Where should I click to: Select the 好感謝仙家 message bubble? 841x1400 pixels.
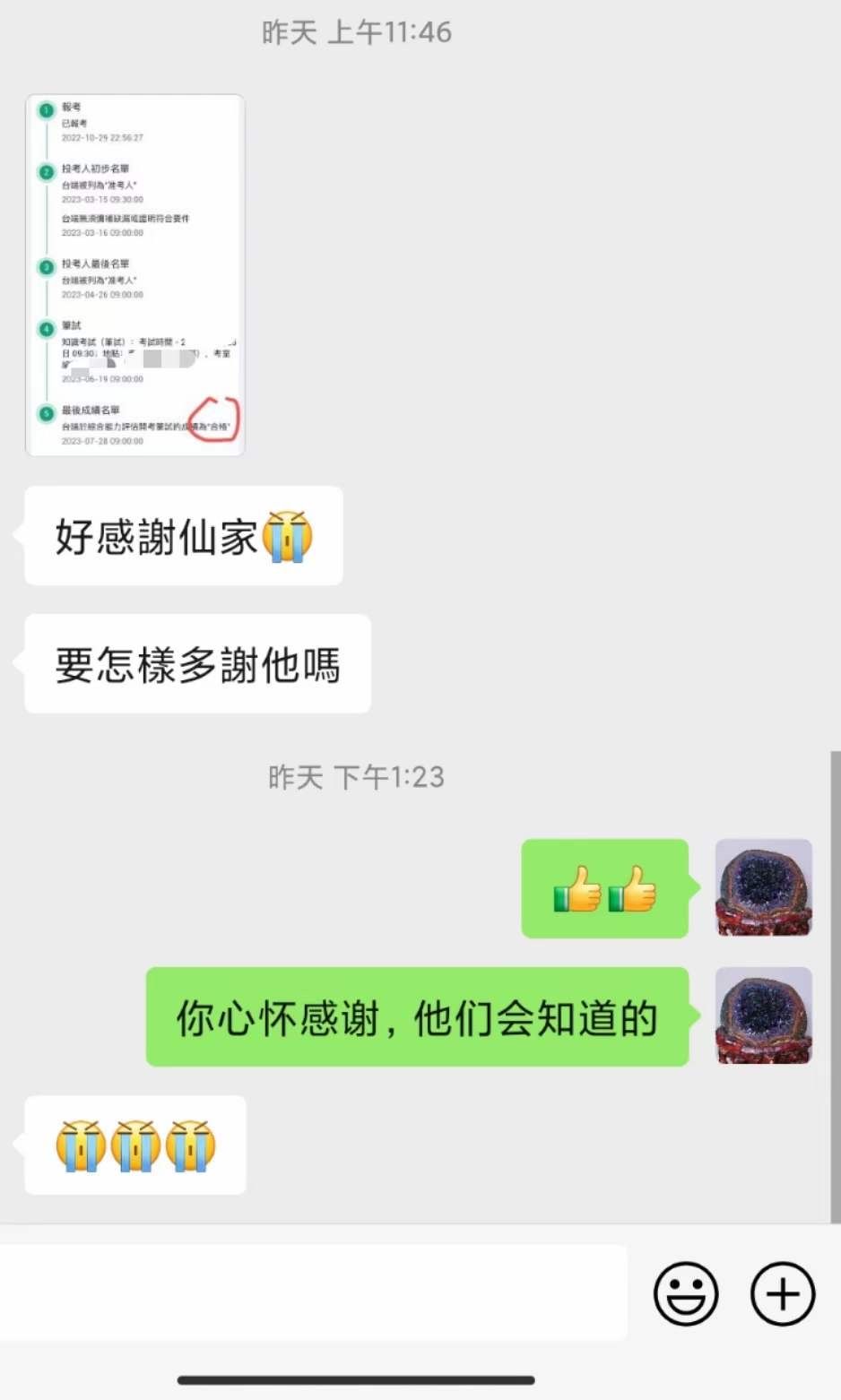click(x=183, y=536)
